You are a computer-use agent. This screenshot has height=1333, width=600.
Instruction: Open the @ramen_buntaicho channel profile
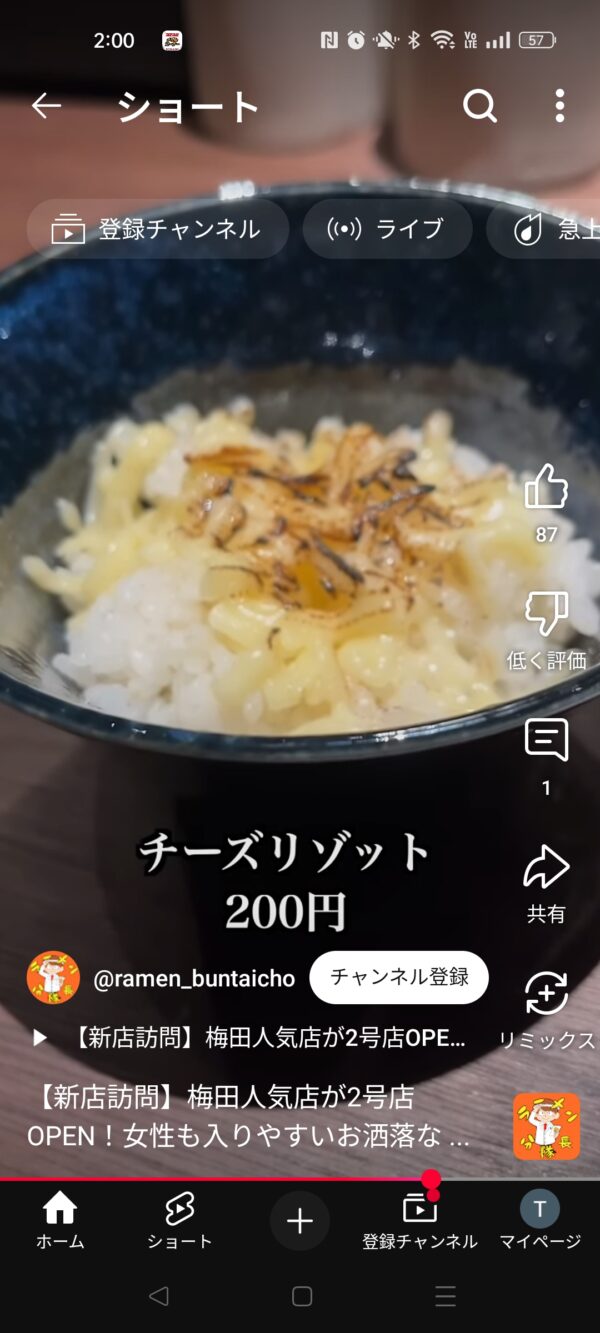[x=194, y=979]
